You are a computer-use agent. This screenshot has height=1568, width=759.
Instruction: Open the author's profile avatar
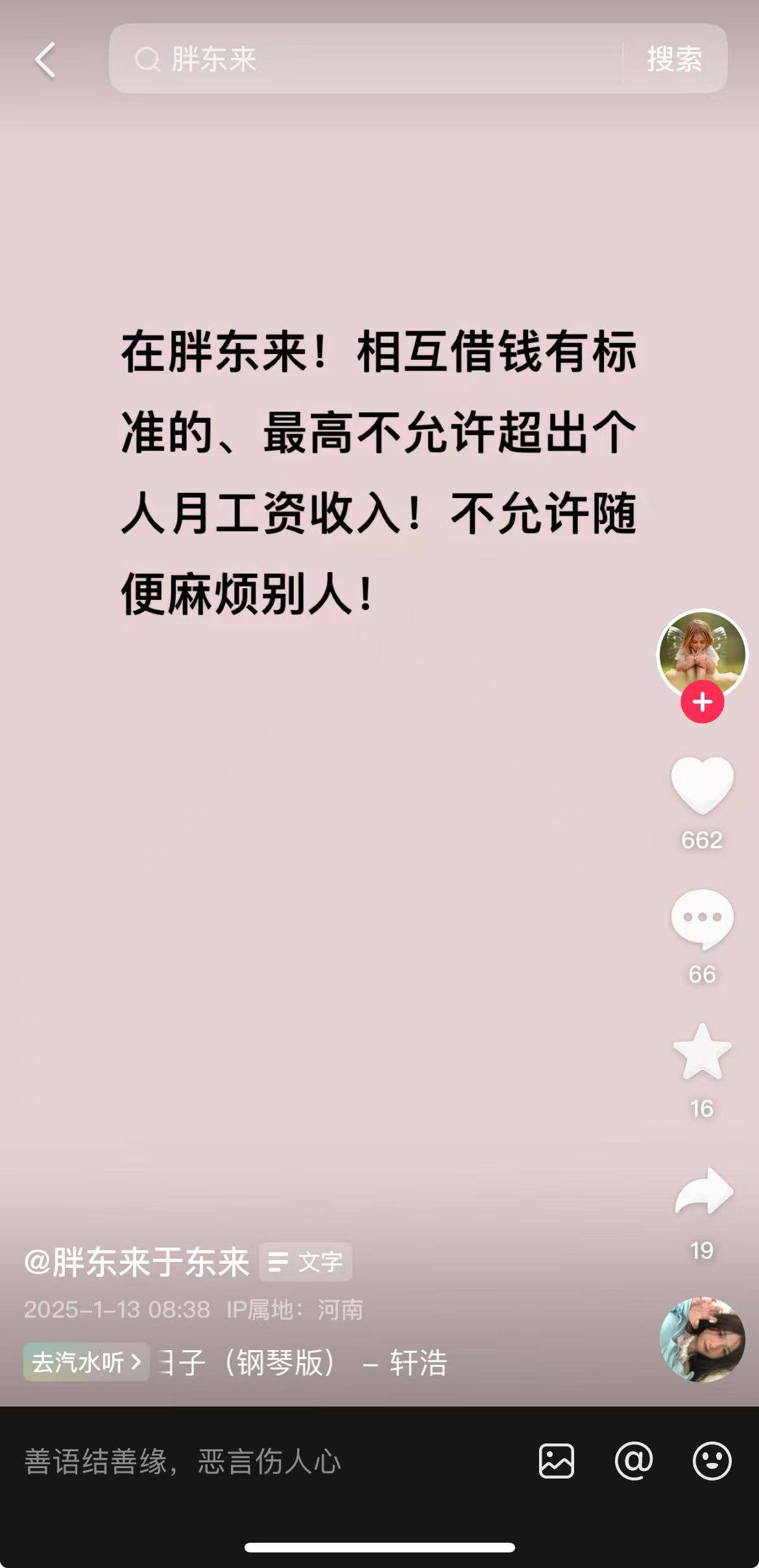pos(702,652)
